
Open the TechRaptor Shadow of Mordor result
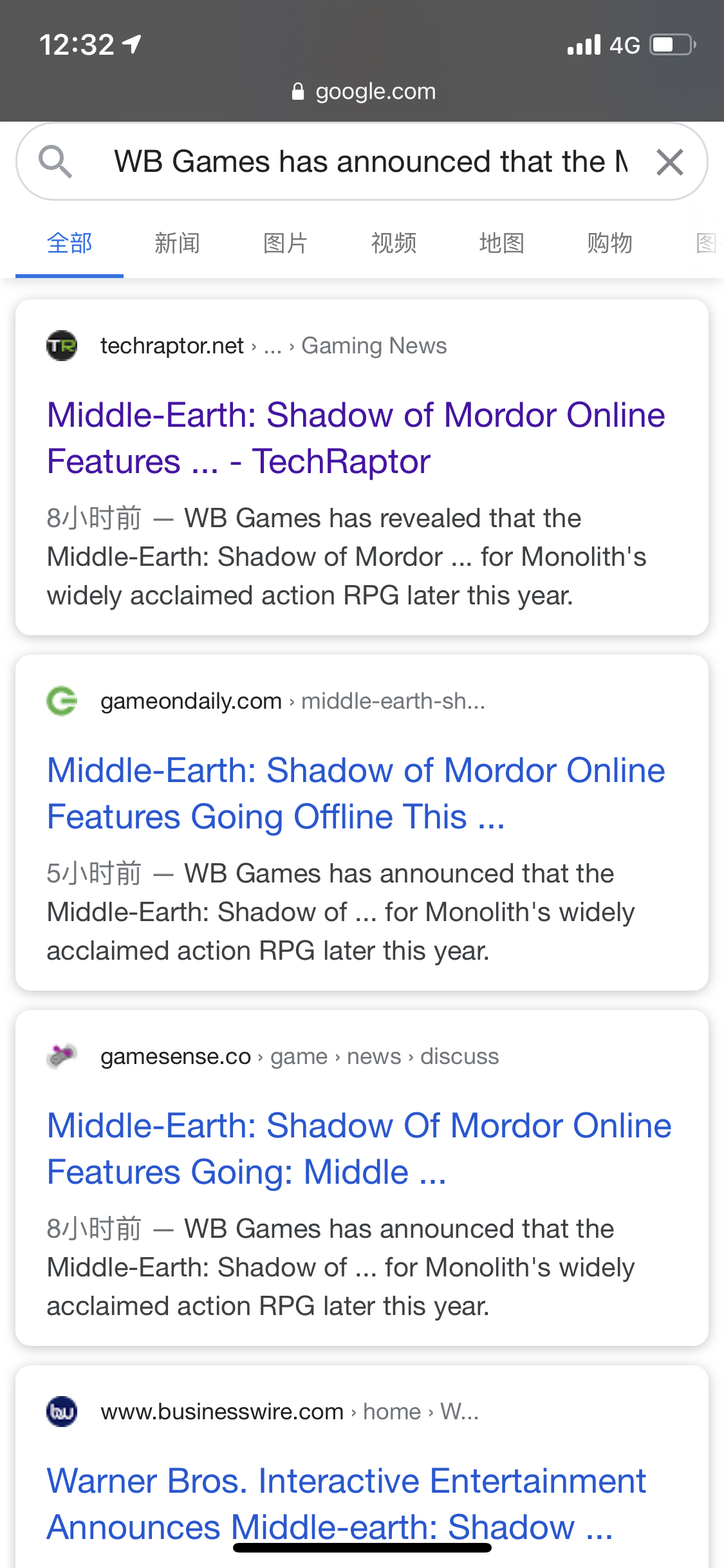click(x=356, y=438)
